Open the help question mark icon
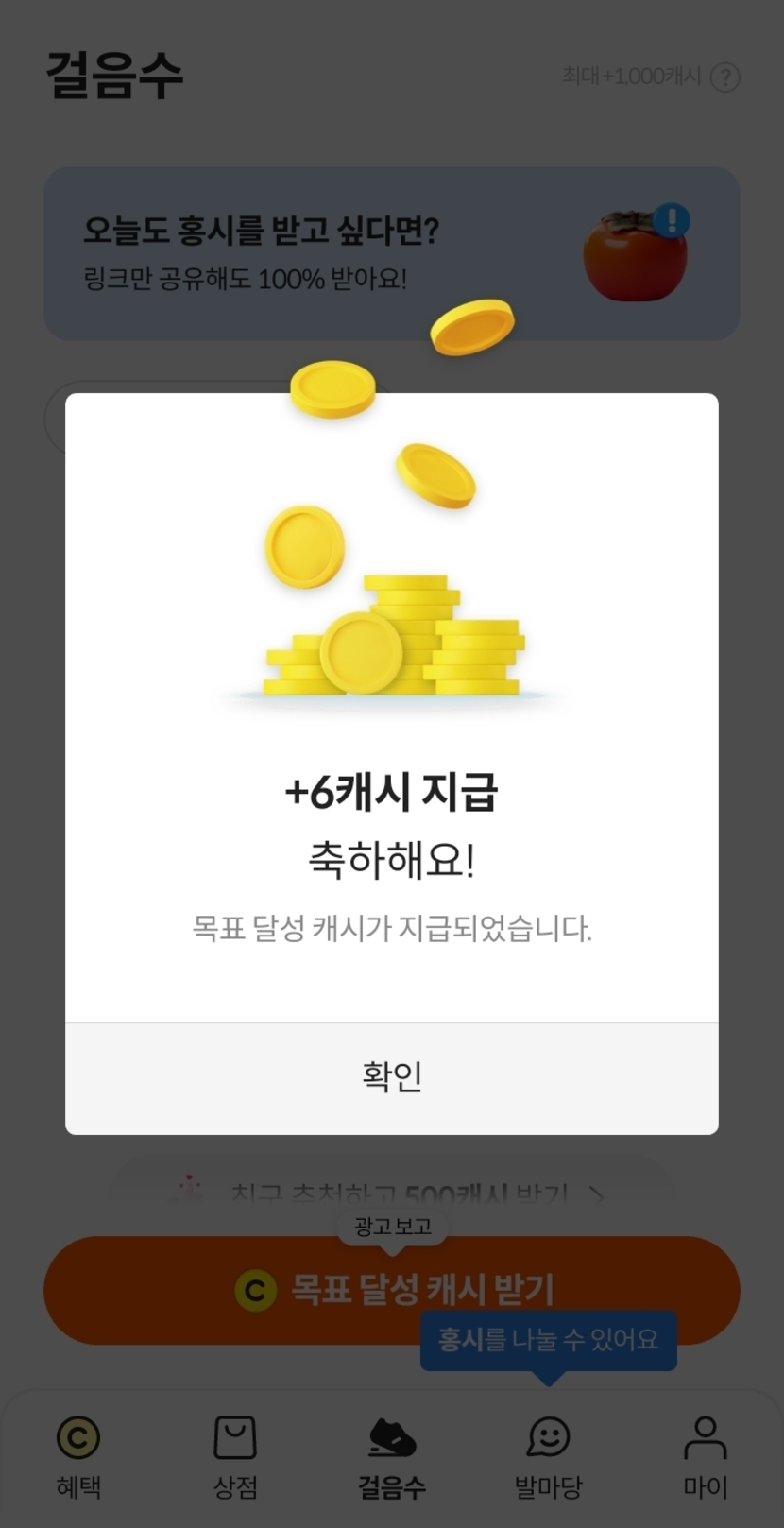The image size is (784, 1528). point(724,77)
